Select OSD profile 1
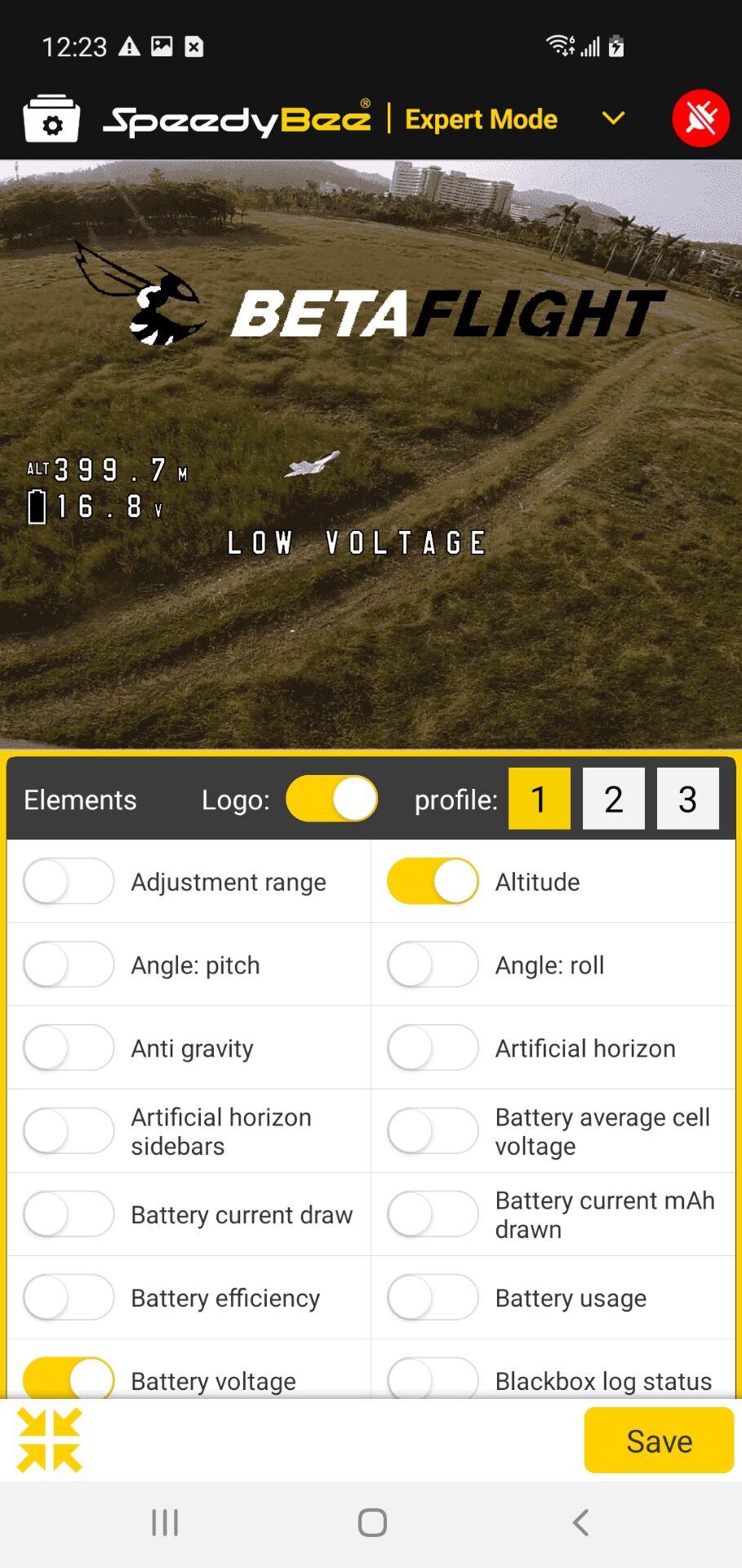 (539, 799)
